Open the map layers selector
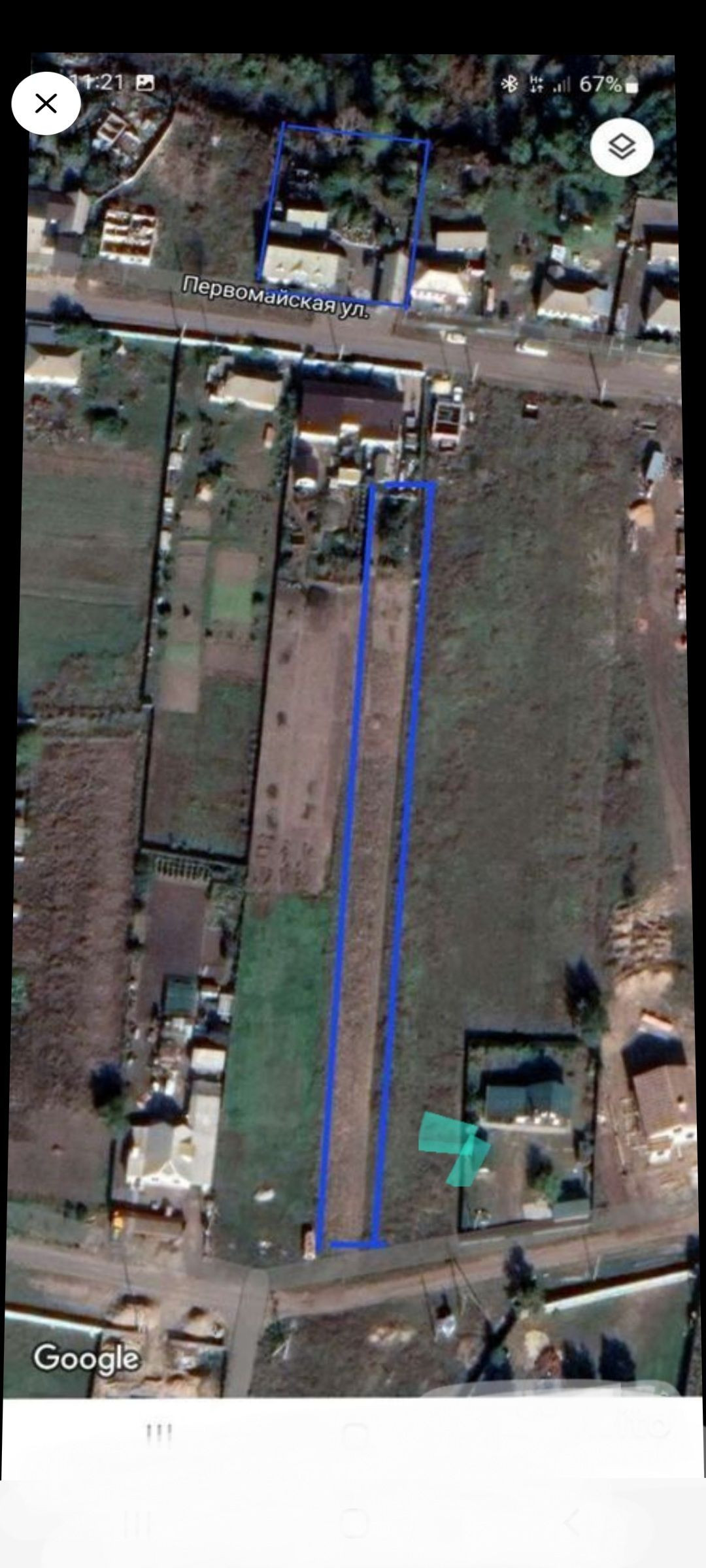706x1568 pixels. (622, 147)
